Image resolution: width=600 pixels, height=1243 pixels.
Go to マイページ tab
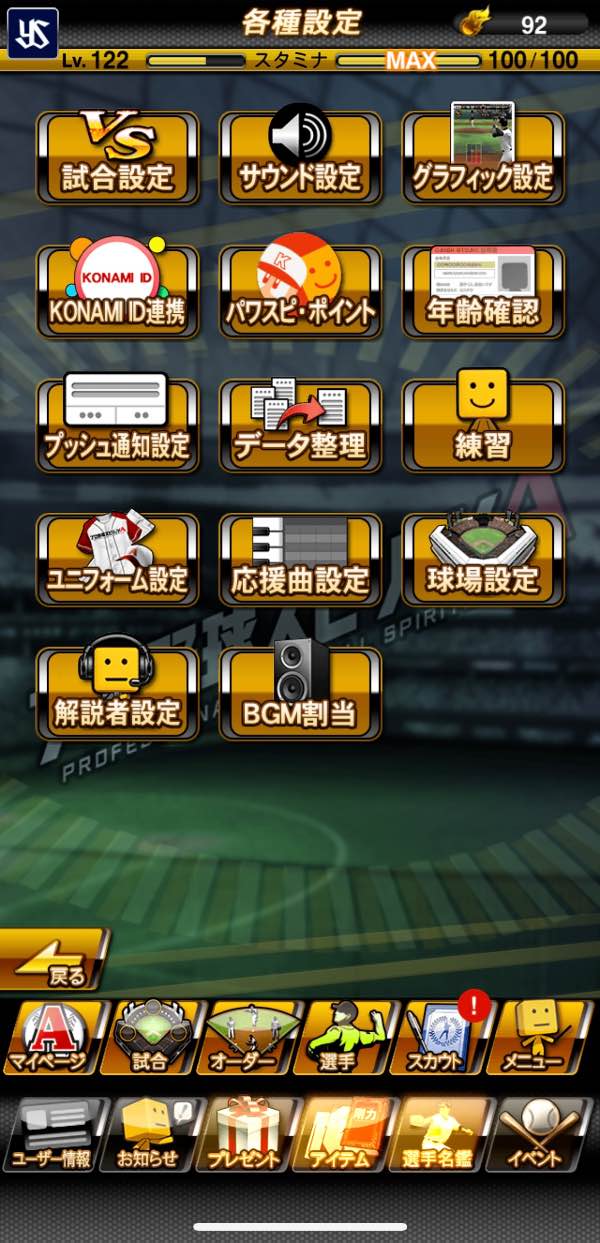52,1038
